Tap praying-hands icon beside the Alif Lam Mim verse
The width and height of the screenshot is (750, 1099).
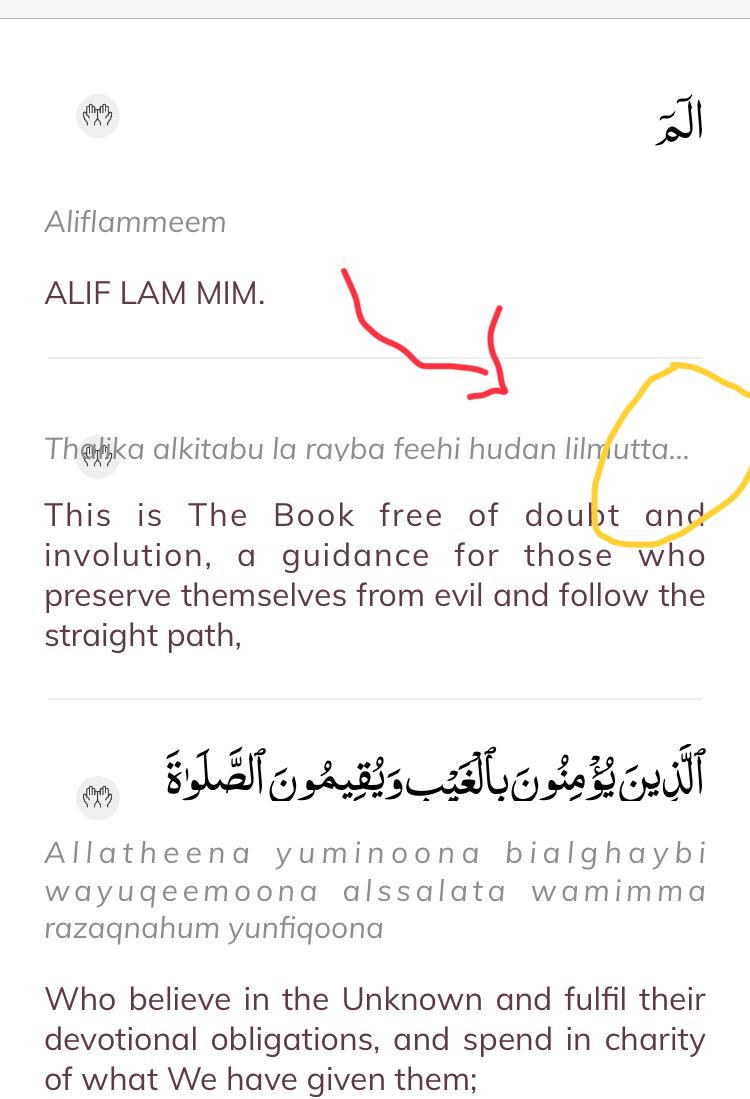(x=98, y=116)
